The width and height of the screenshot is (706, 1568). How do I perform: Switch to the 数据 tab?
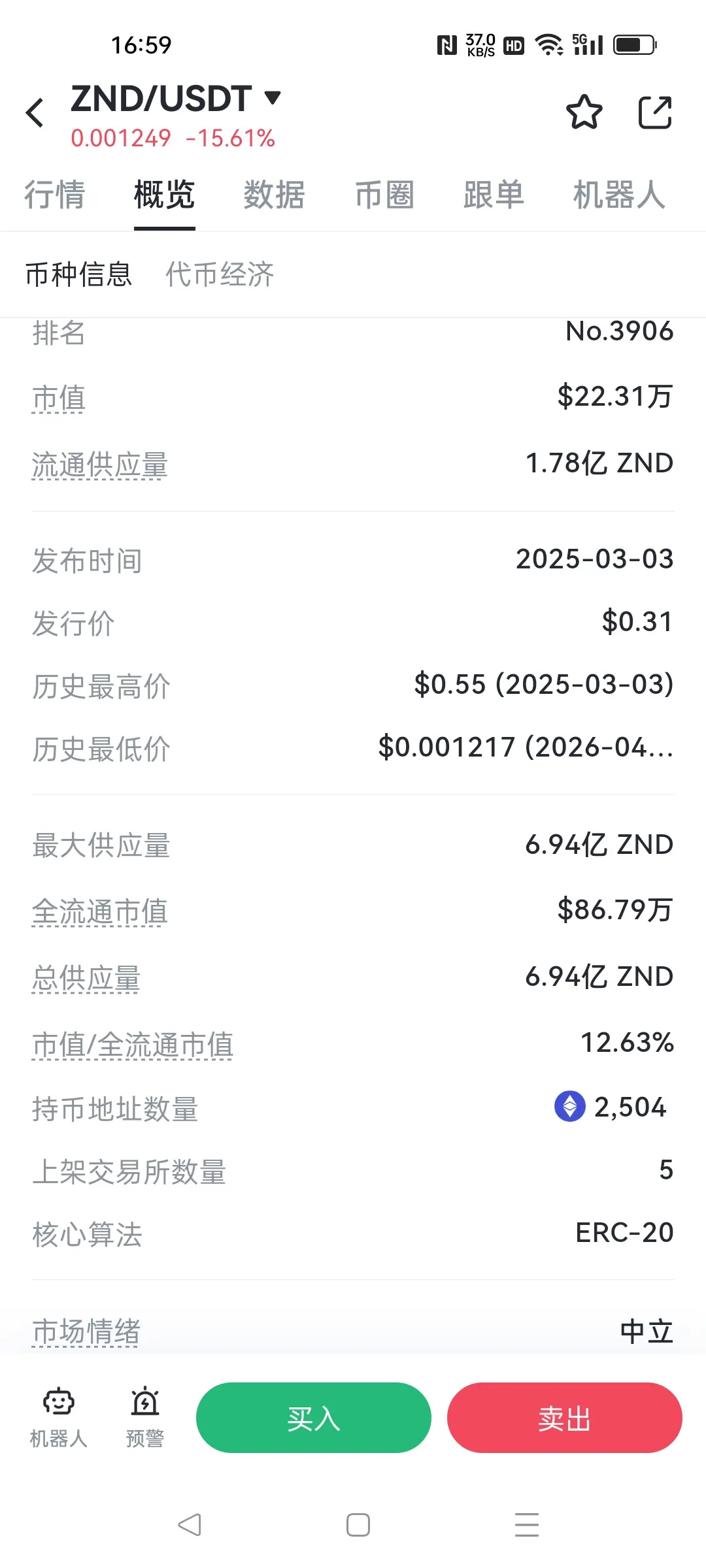tap(274, 195)
